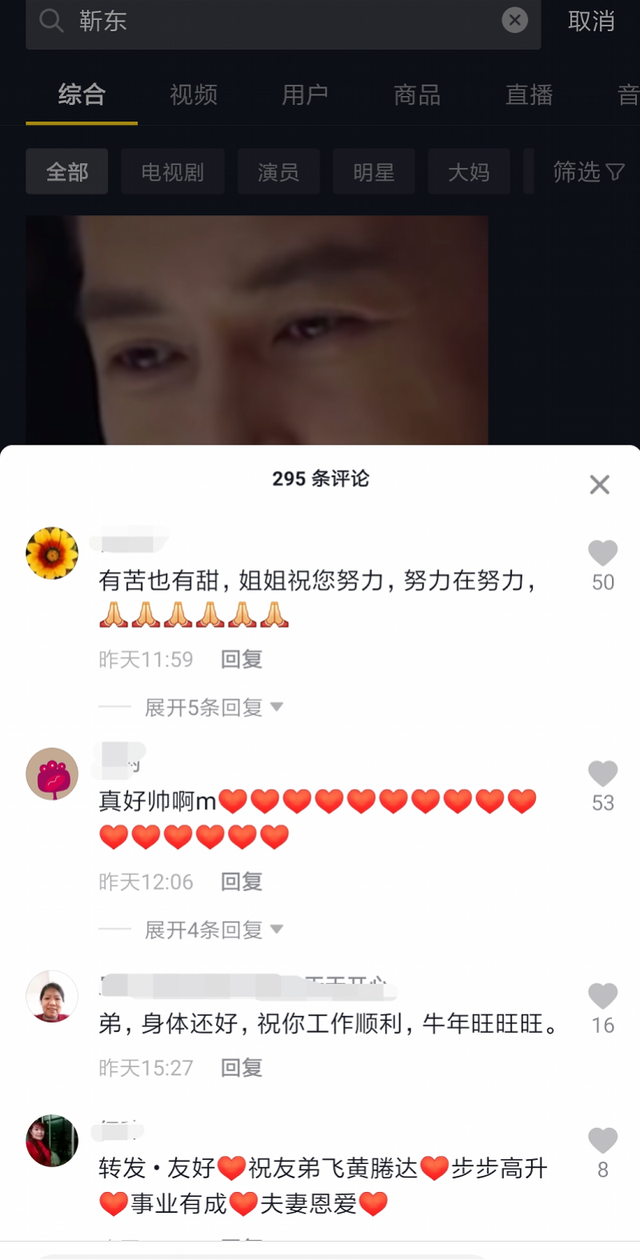Like the comment 转发·友好

(602, 1140)
